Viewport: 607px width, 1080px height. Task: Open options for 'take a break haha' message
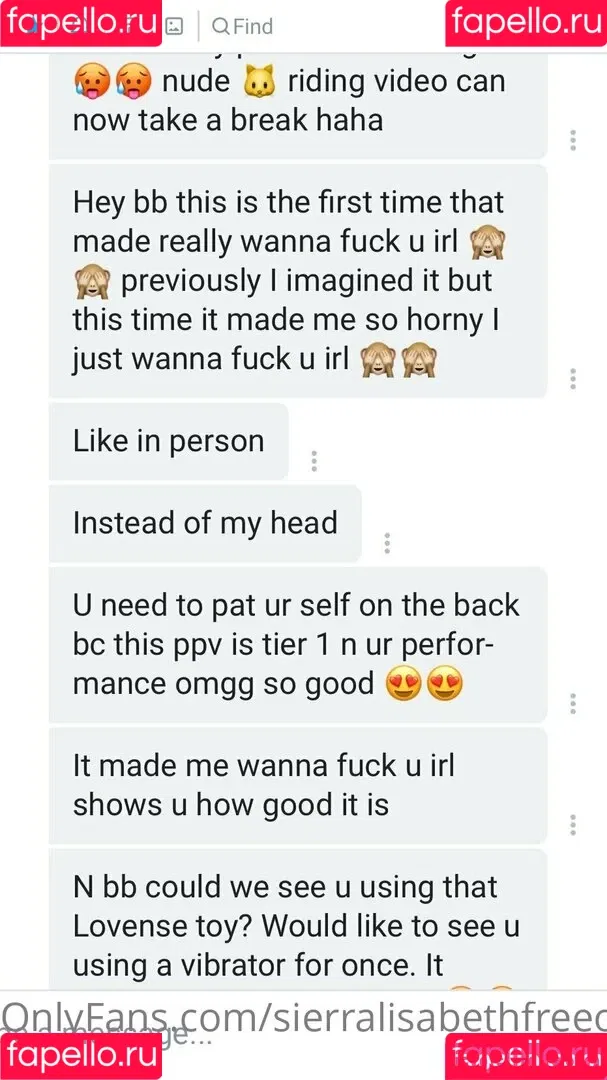(573, 140)
